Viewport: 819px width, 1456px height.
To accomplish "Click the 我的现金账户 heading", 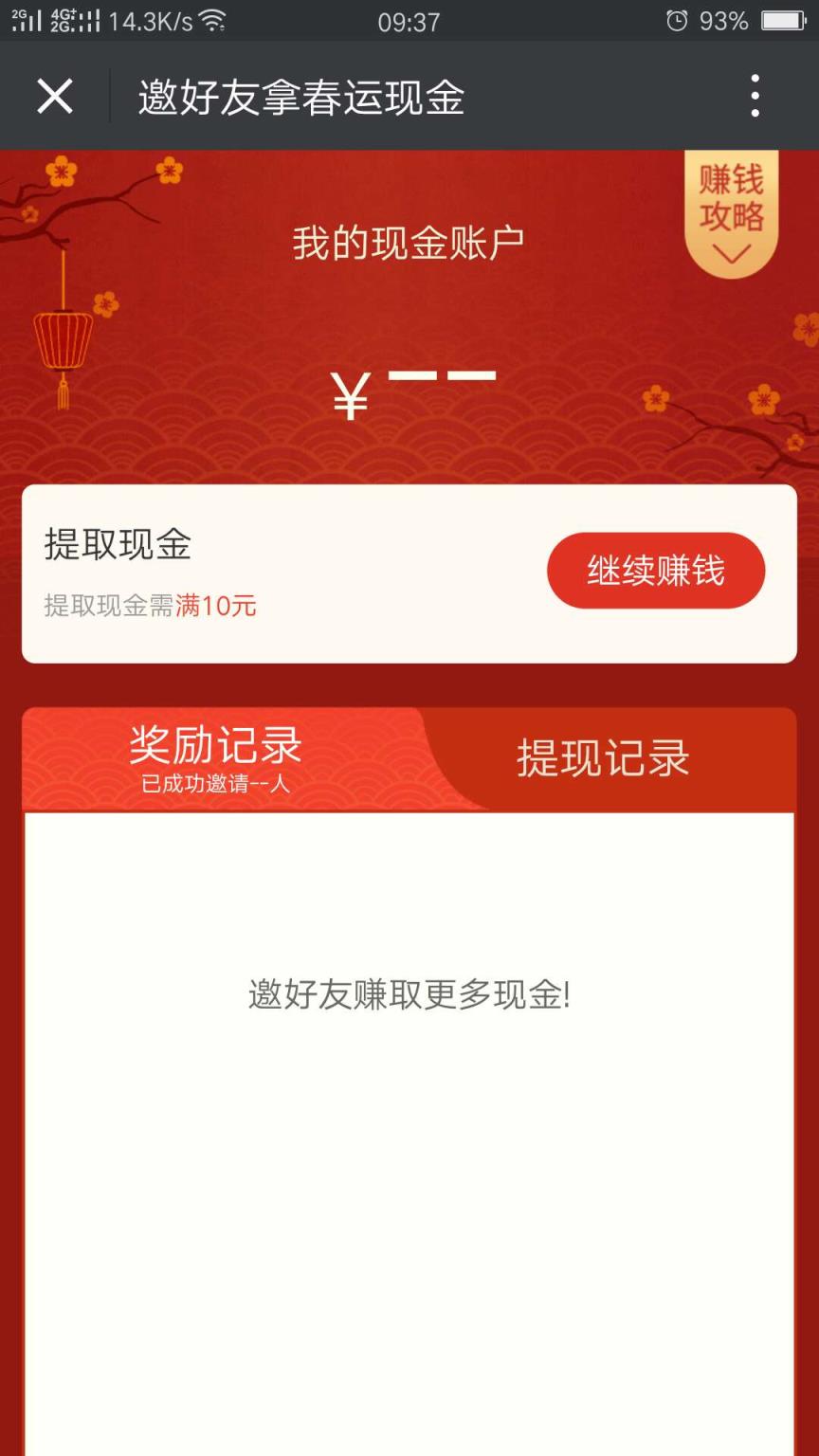I will (x=409, y=241).
